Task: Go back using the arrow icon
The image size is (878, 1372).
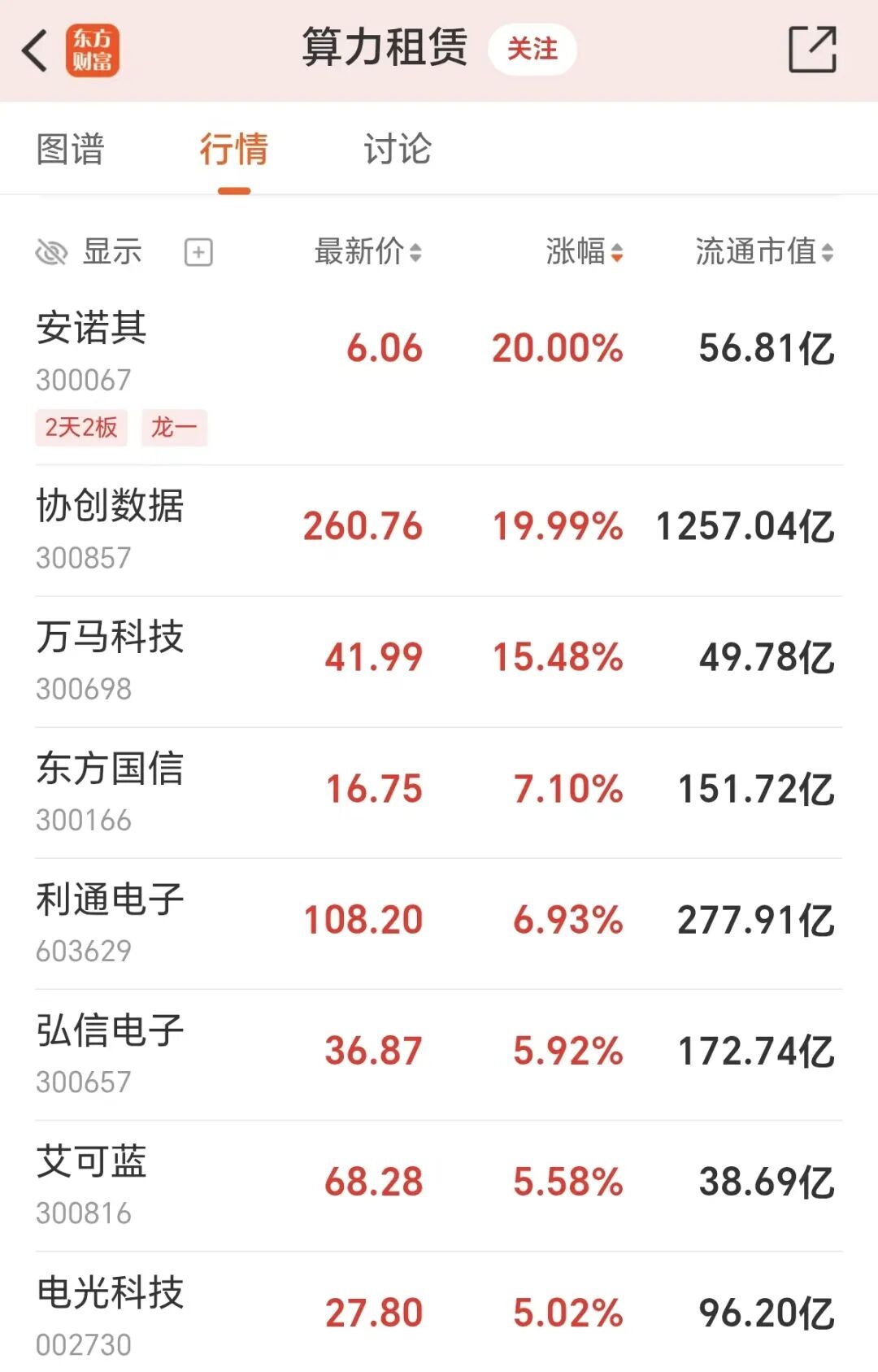Action: tap(36, 50)
